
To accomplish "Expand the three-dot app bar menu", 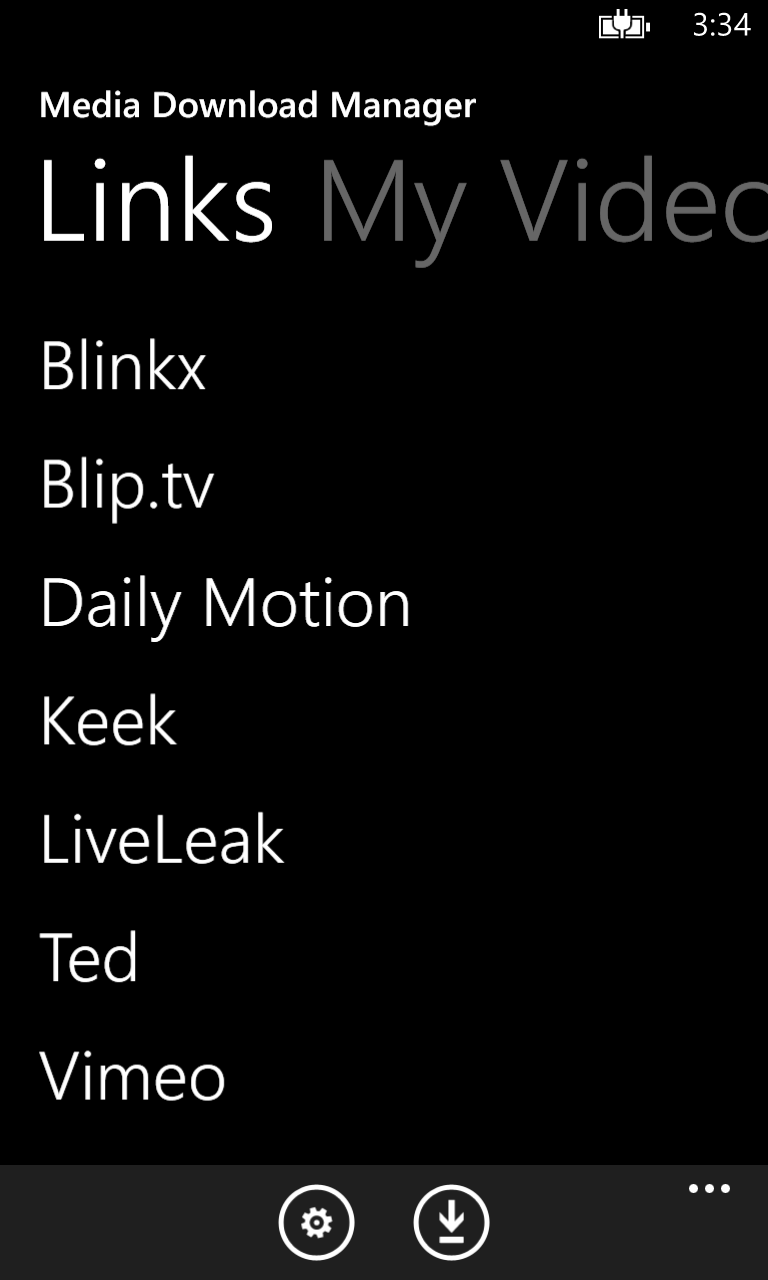I will (709, 1189).
